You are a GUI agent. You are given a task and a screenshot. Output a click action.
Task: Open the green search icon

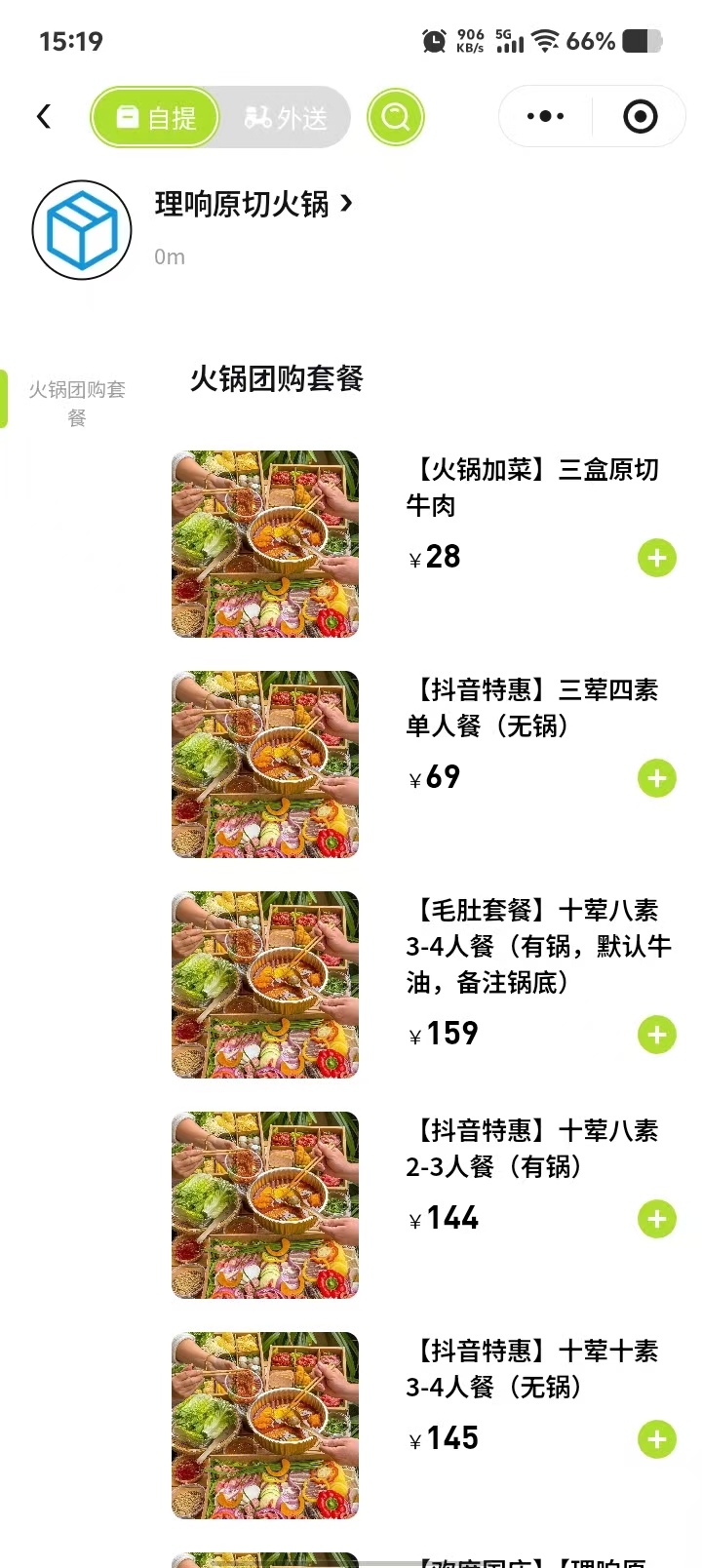[395, 117]
